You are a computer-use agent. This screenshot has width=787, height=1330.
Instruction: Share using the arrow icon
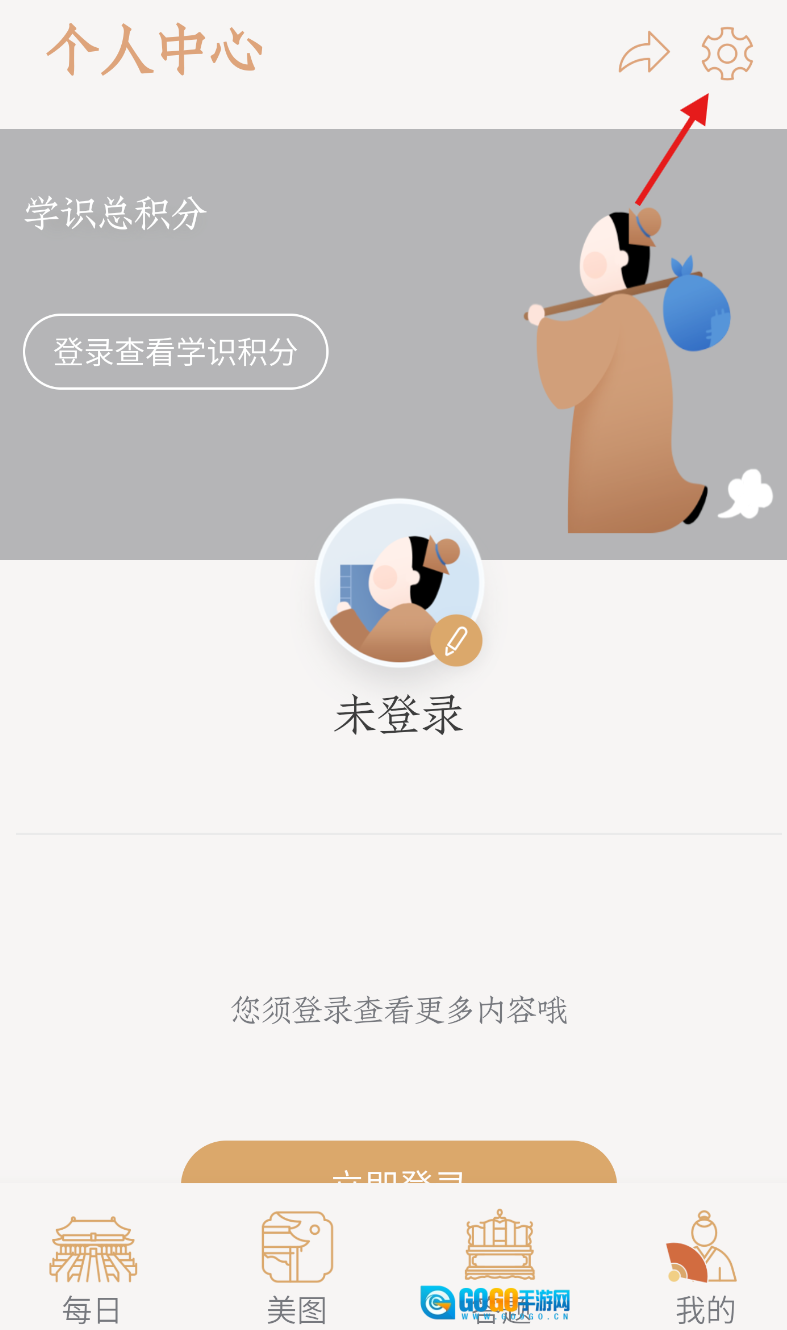(643, 53)
